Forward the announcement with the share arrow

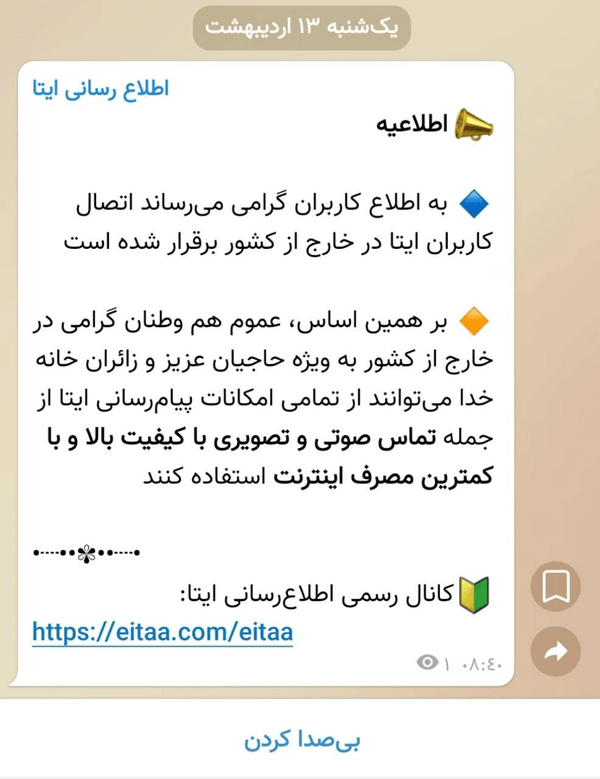tap(555, 651)
